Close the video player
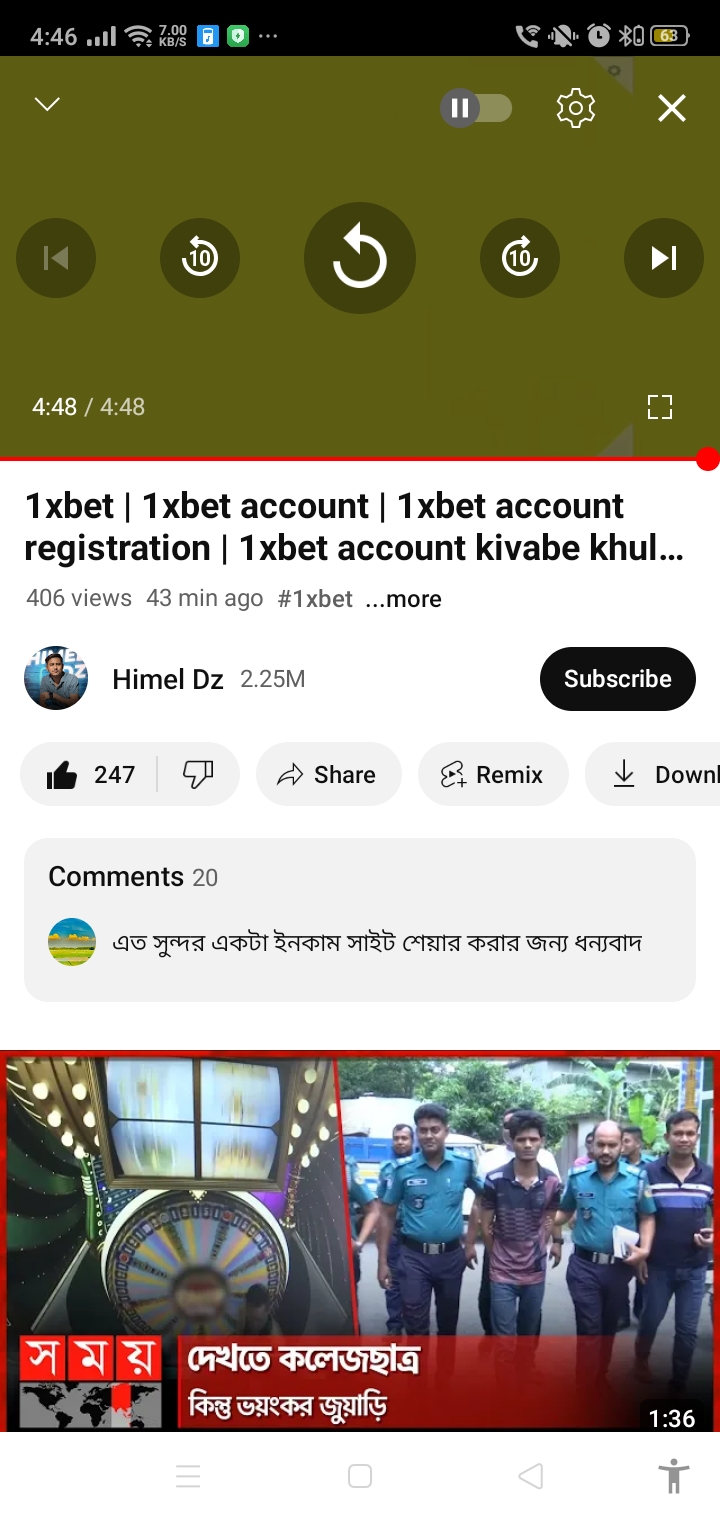 click(671, 108)
